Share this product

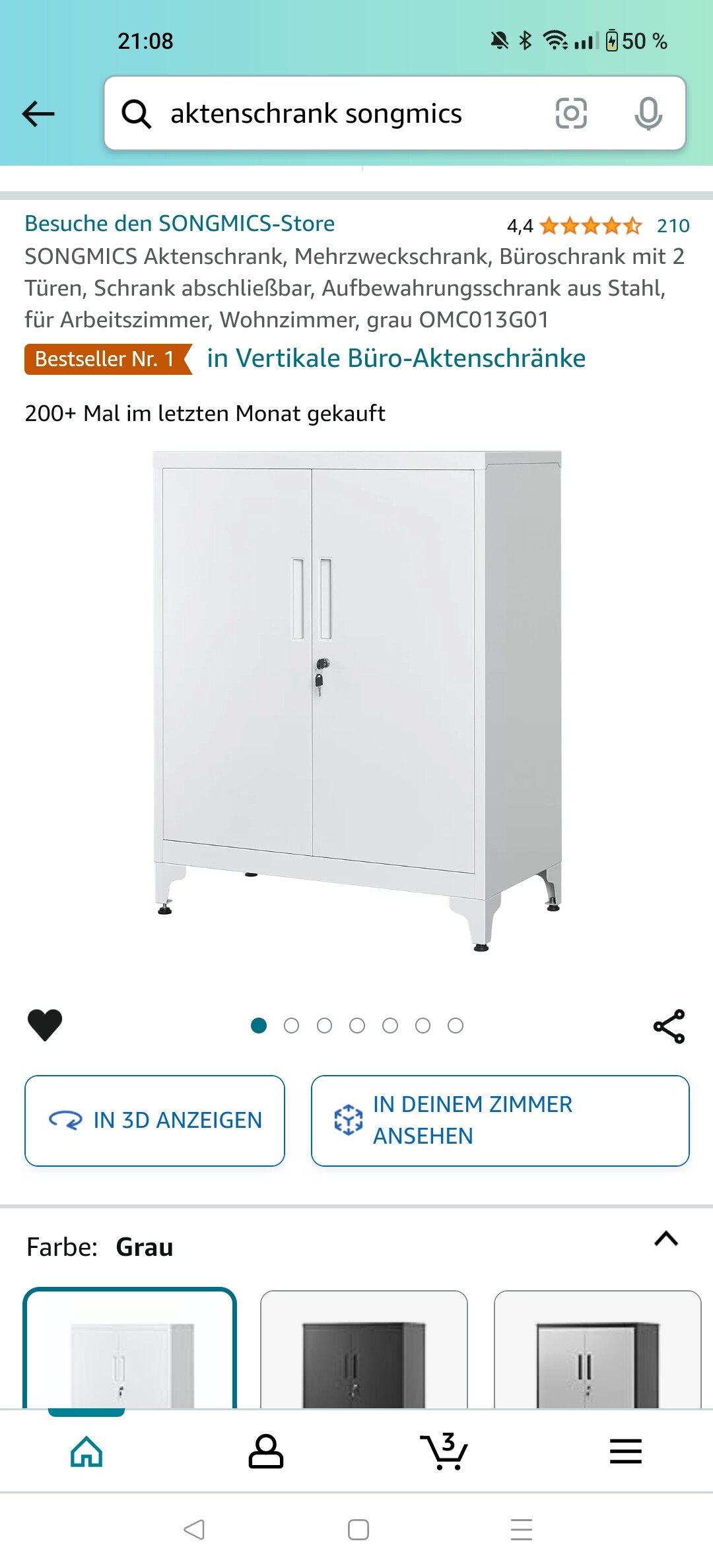pos(669,1026)
